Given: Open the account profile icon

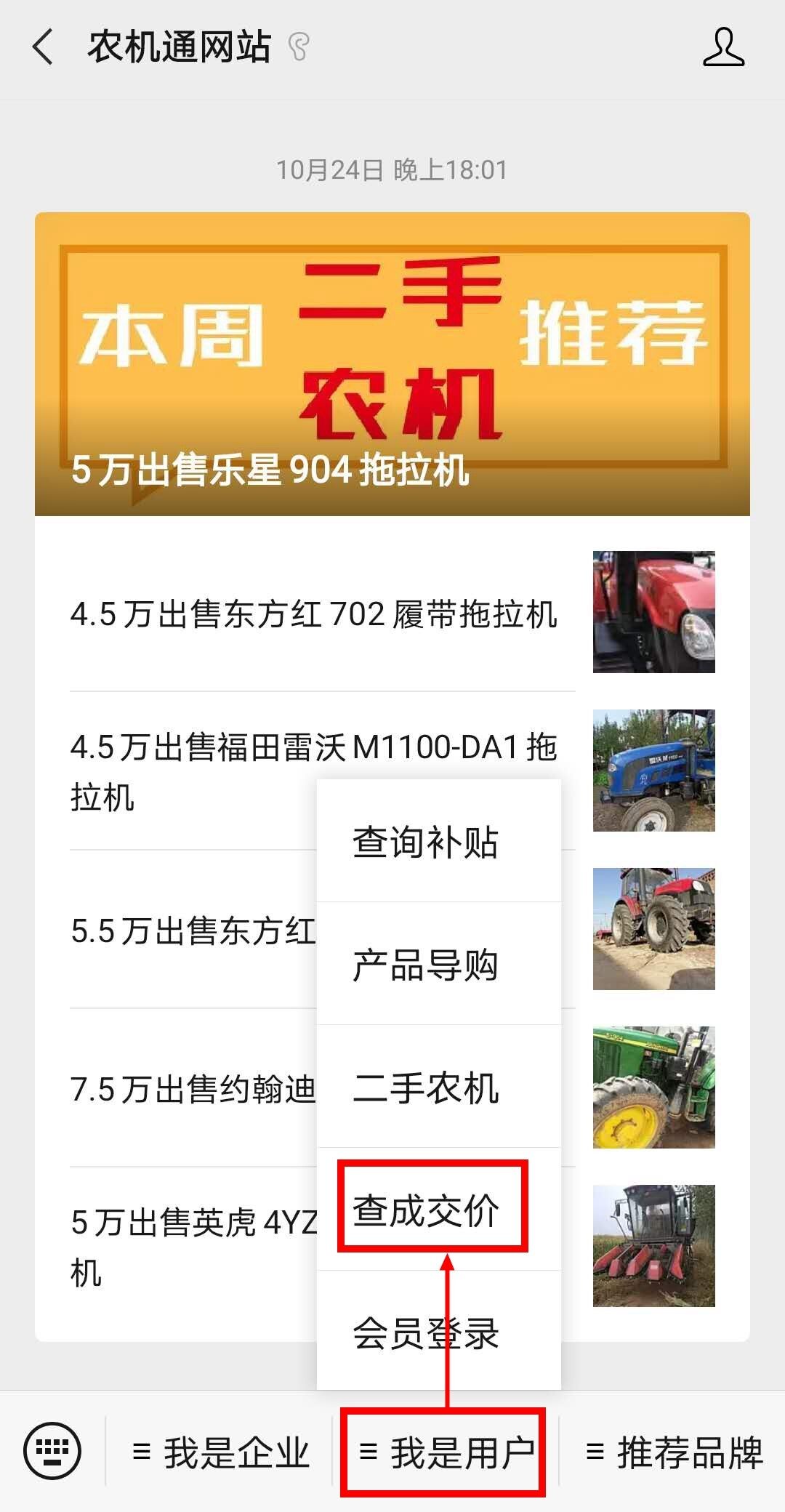Looking at the screenshot, I should (x=723, y=48).
